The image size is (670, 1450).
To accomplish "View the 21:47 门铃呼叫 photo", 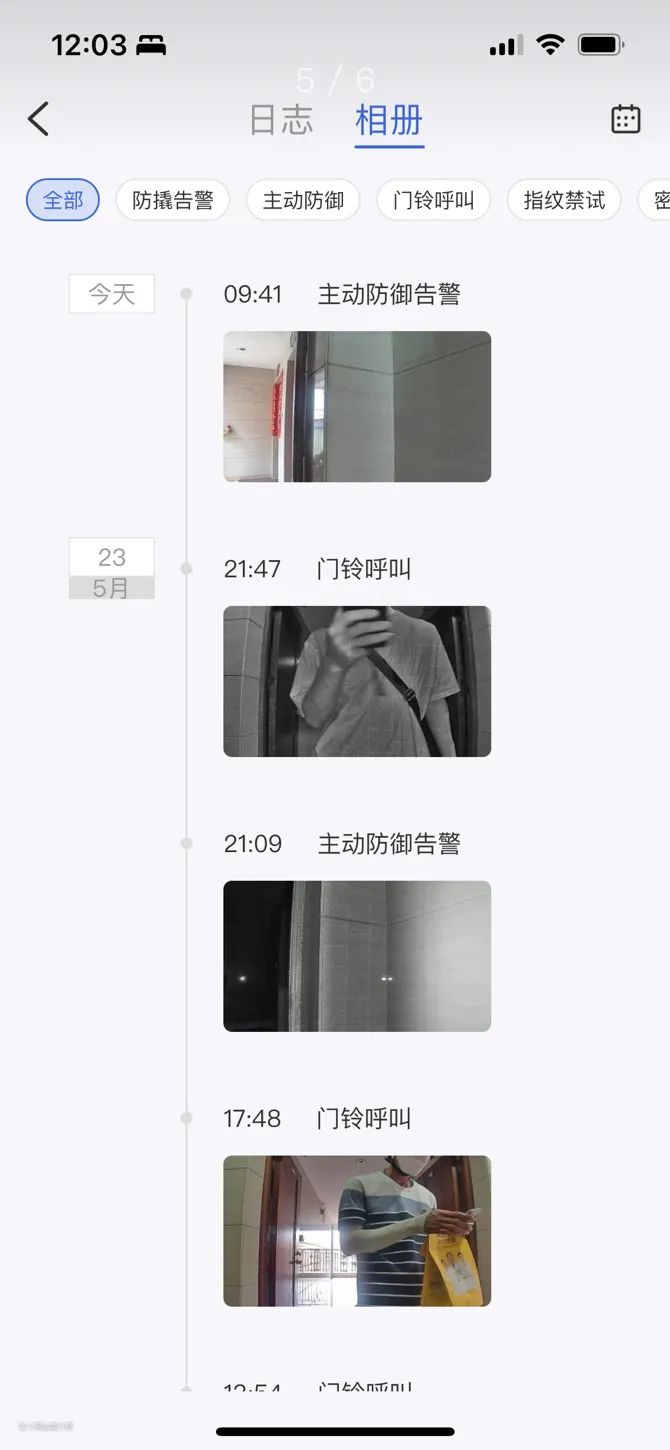I will click(x=357, y=681).
